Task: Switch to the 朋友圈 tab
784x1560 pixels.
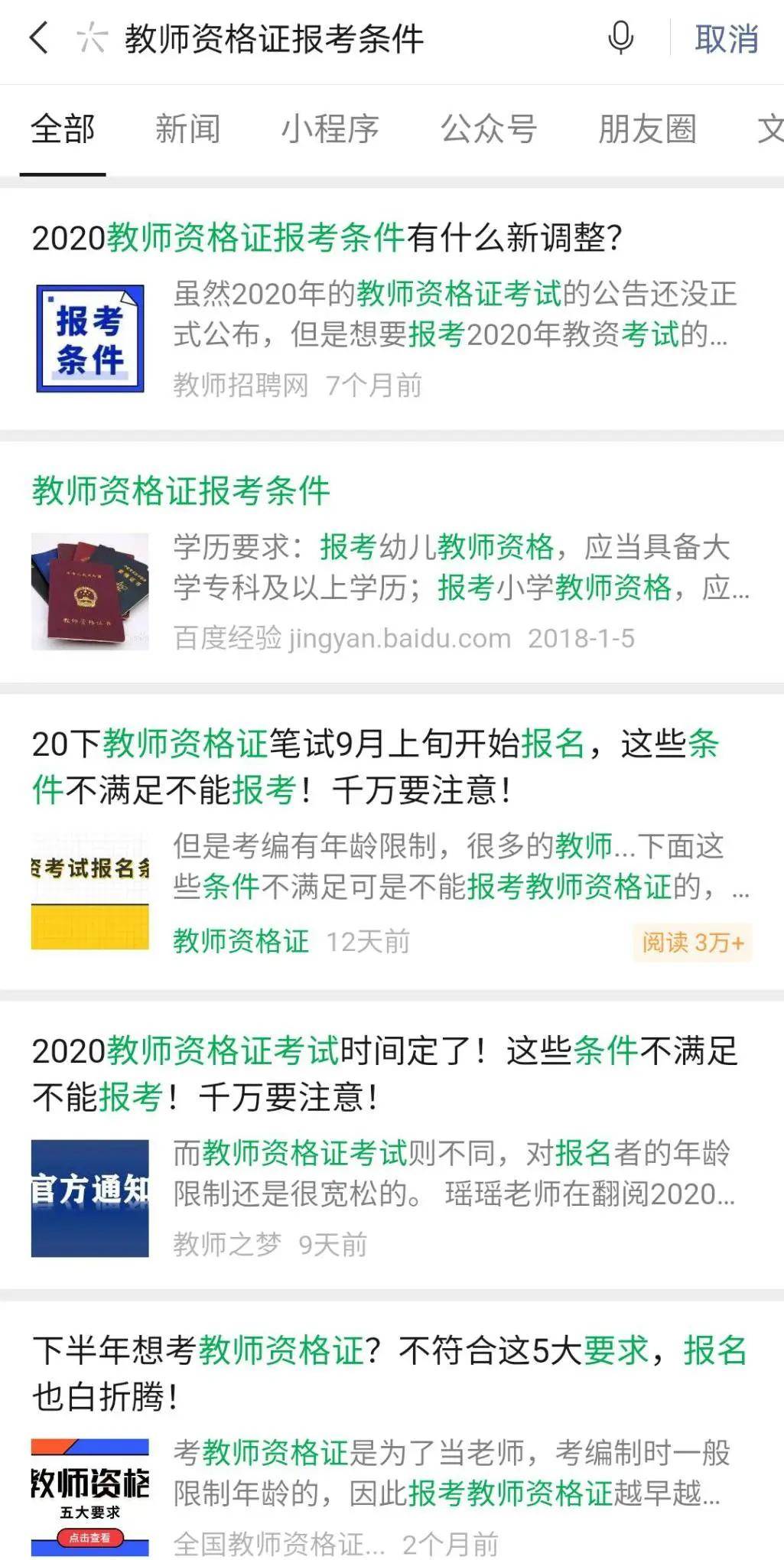Action: 647,129
